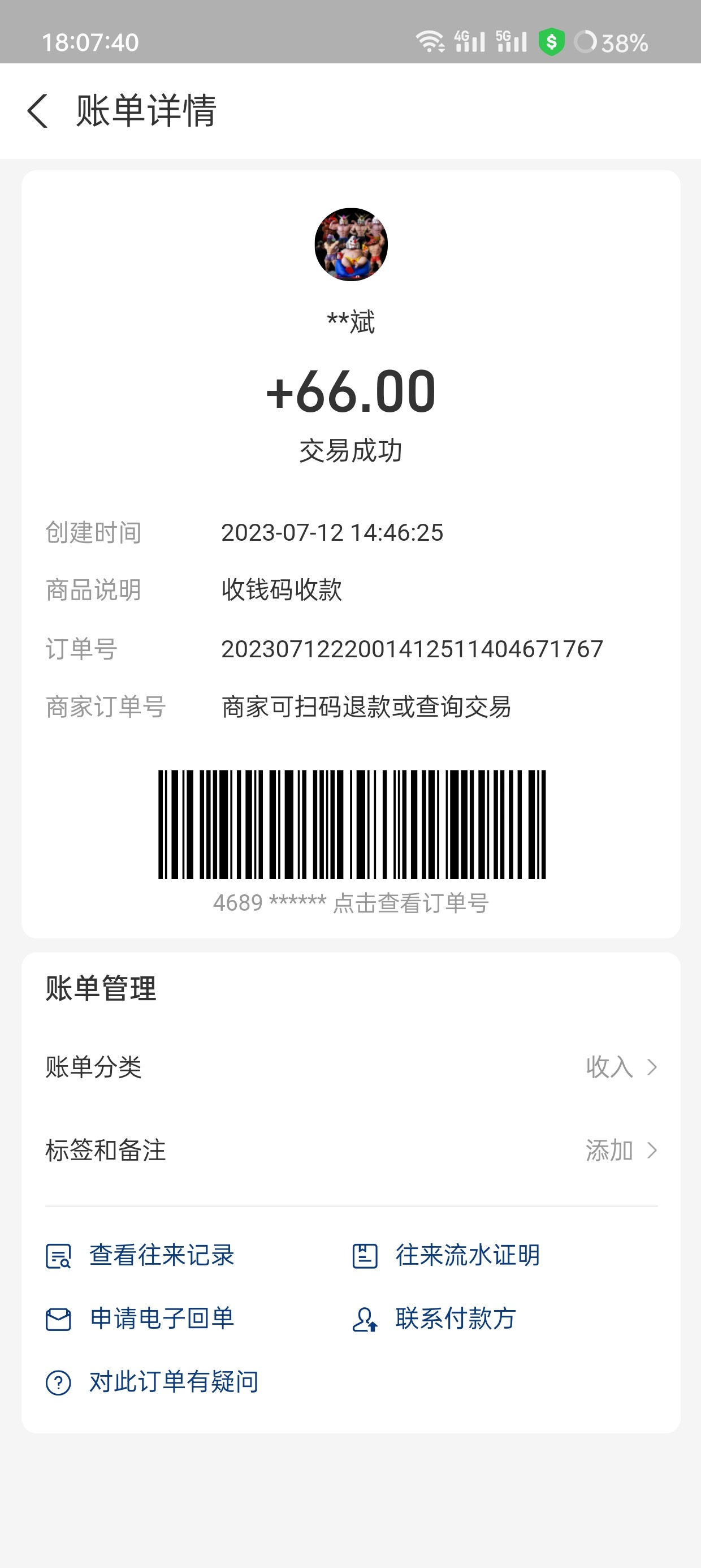Tap the envelope icon for 申请电子回单

click(x=58, y=1319)
